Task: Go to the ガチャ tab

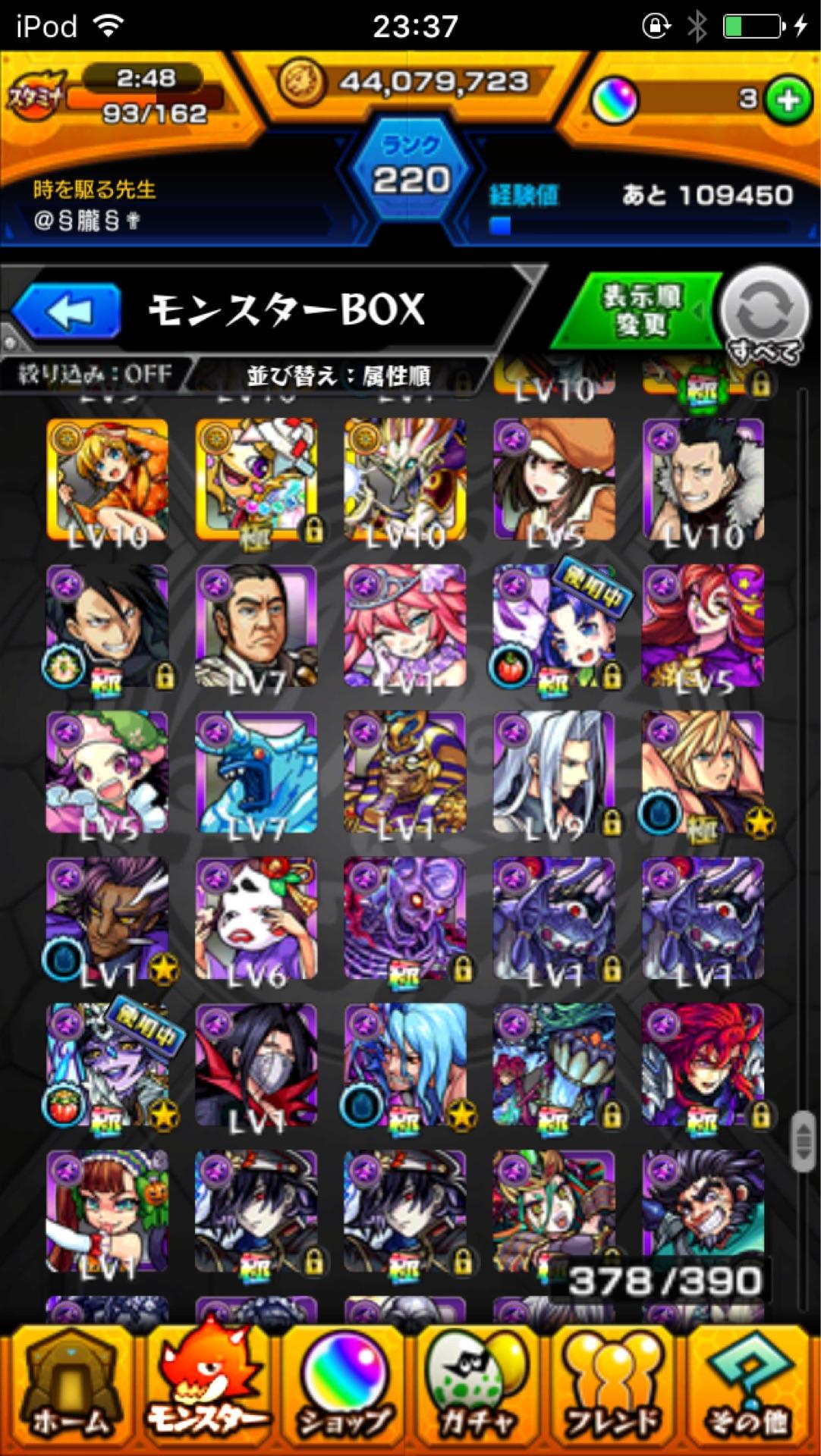Action: tap(478, 1392)
